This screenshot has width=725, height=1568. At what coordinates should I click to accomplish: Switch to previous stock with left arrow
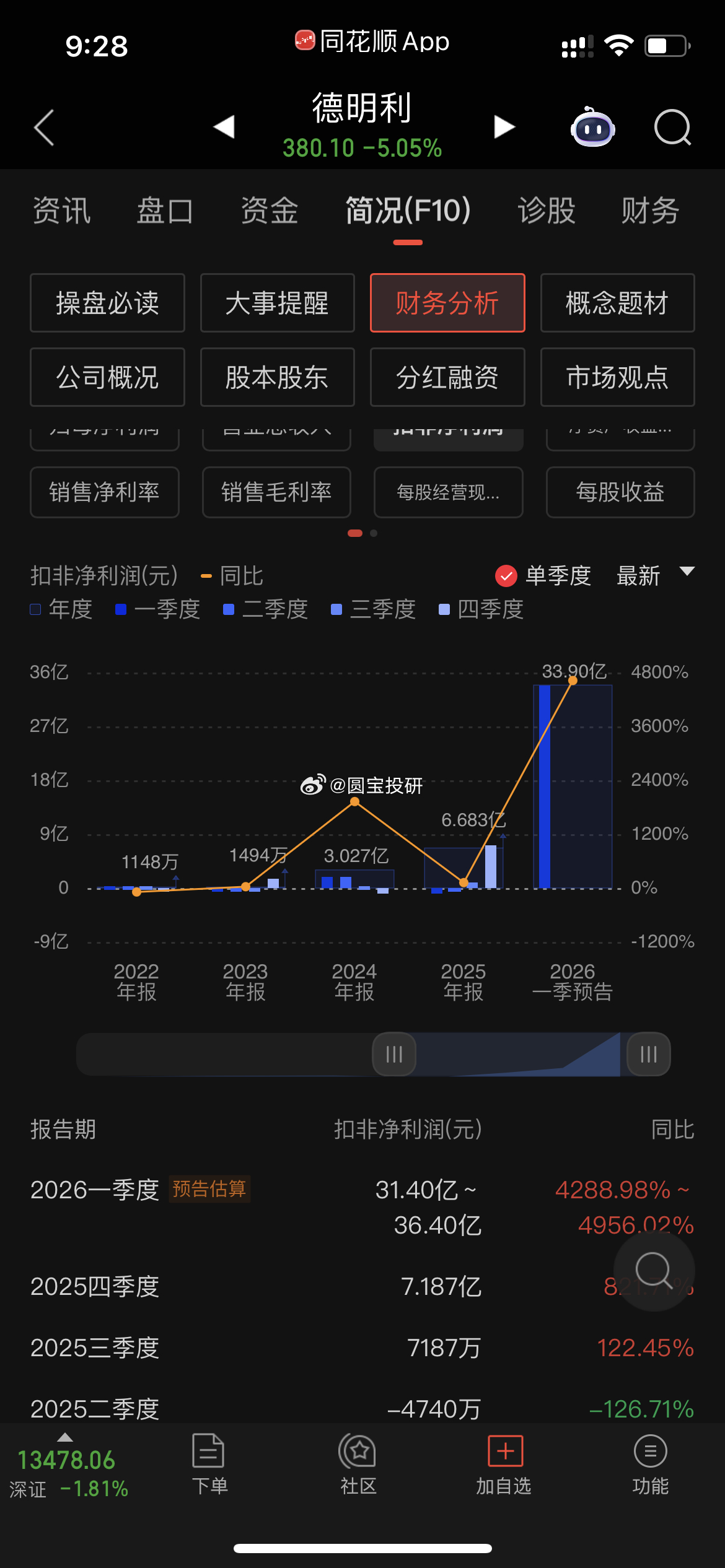coord(224,126)
